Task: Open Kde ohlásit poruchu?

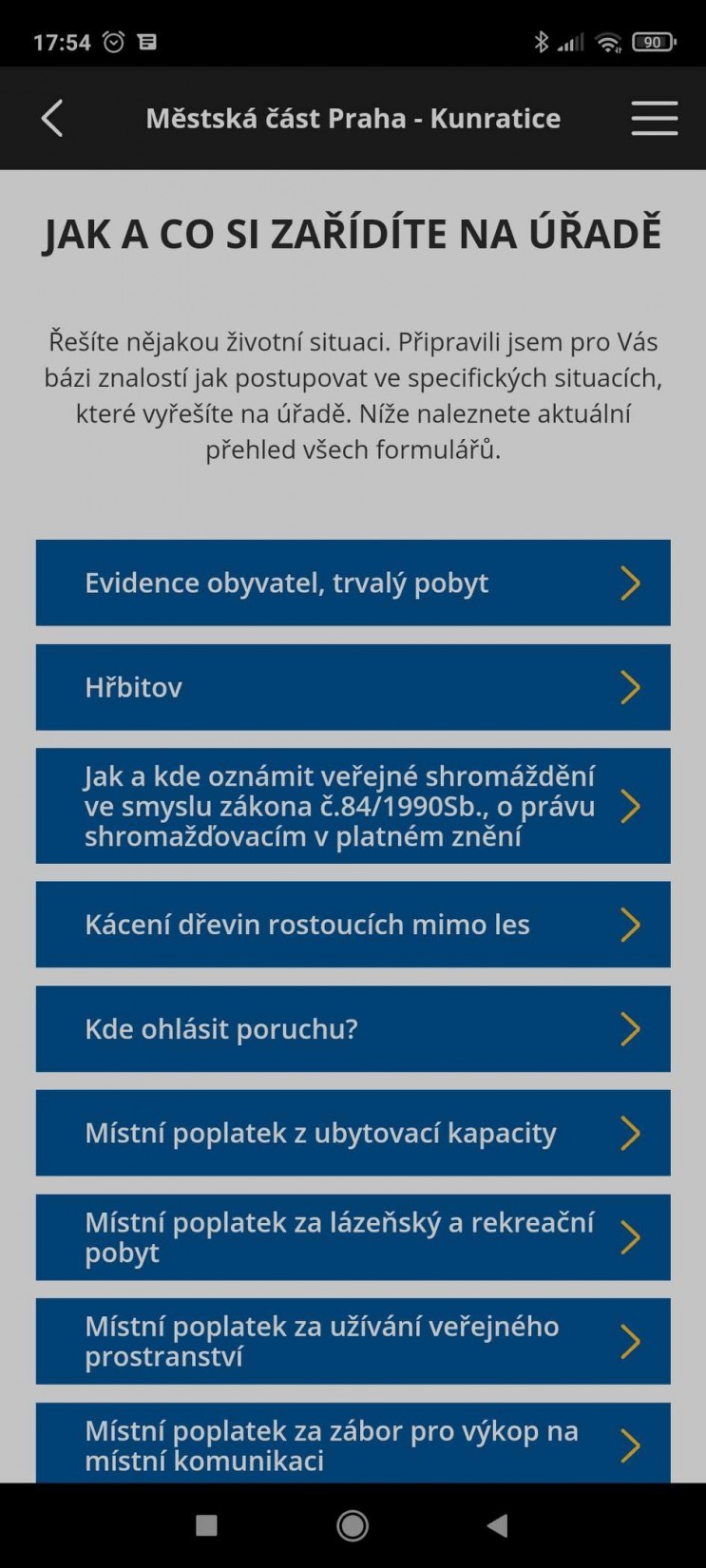Action: [x=353, y=1029]
